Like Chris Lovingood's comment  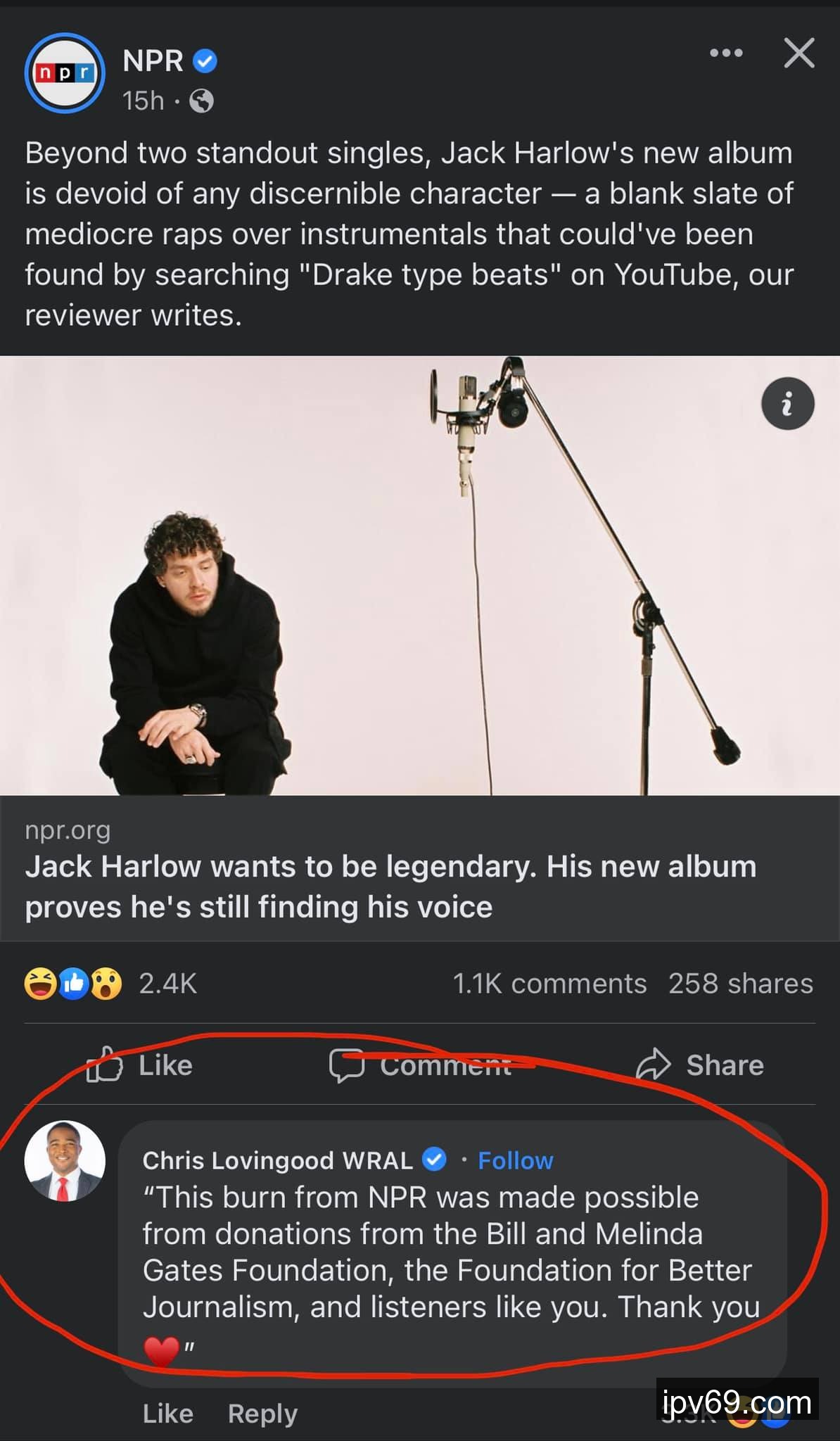(167, 1414)
